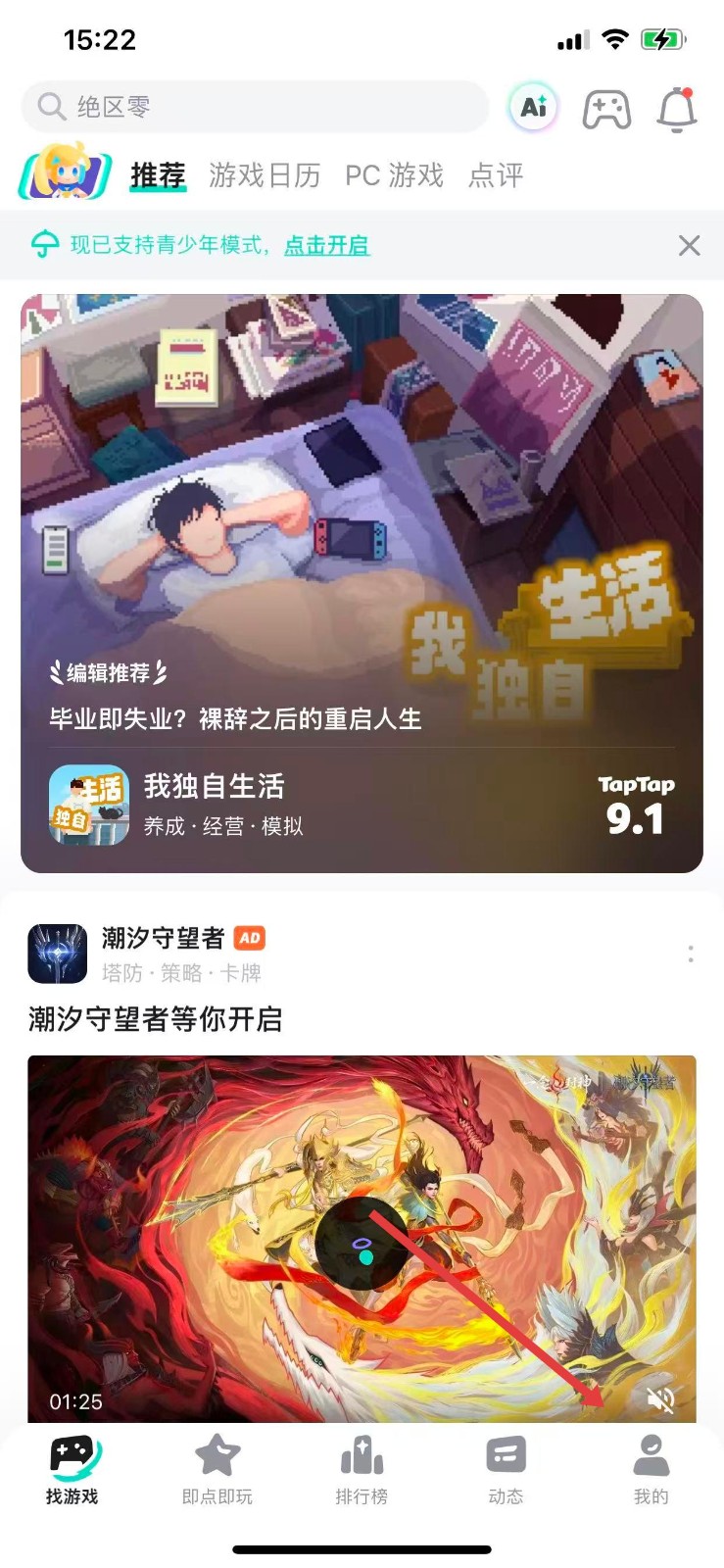Open the game controller icon

pyautogui.click(x=606, y=109)
